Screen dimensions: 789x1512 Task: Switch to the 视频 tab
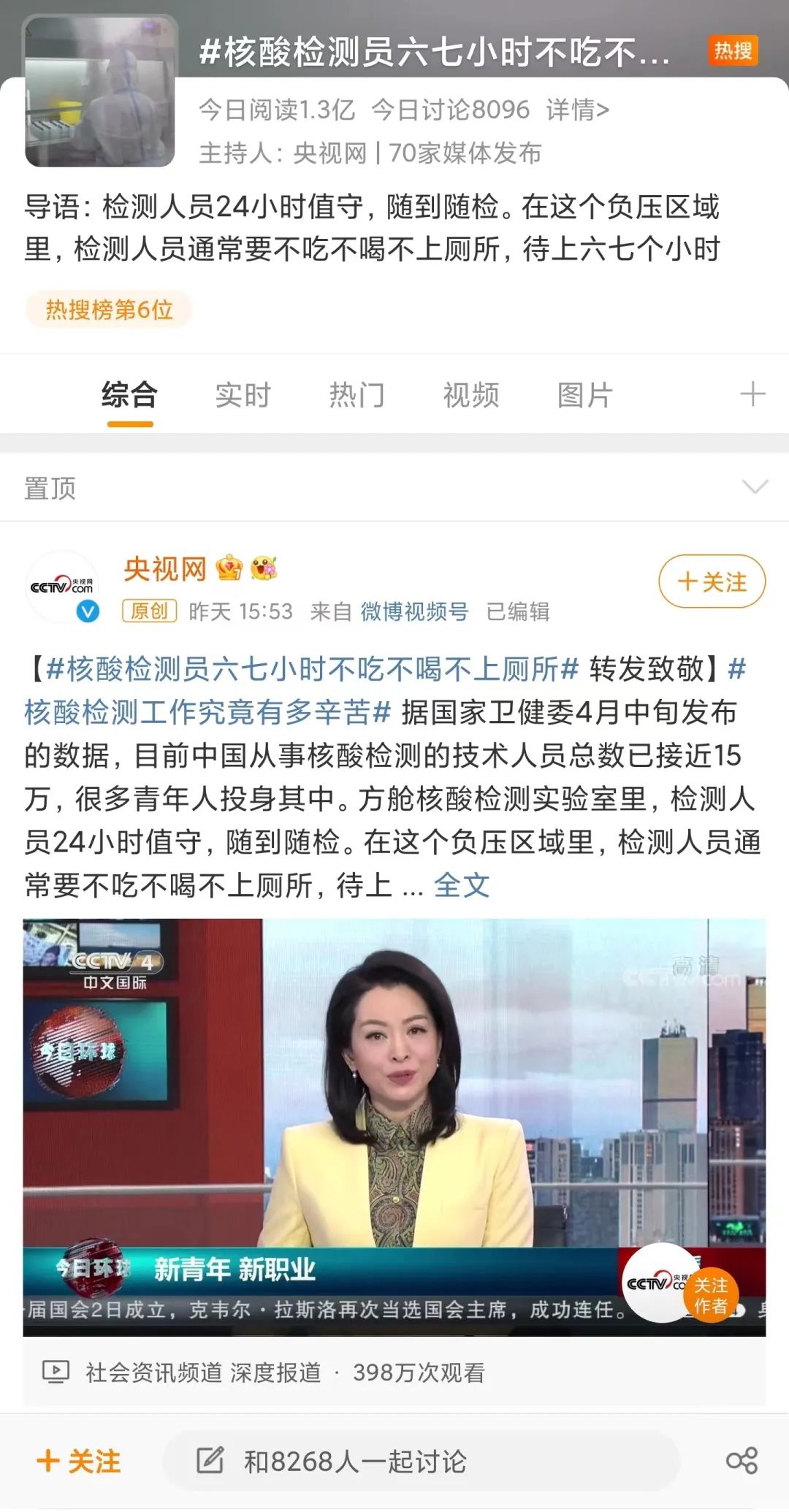tap(471, 395)
